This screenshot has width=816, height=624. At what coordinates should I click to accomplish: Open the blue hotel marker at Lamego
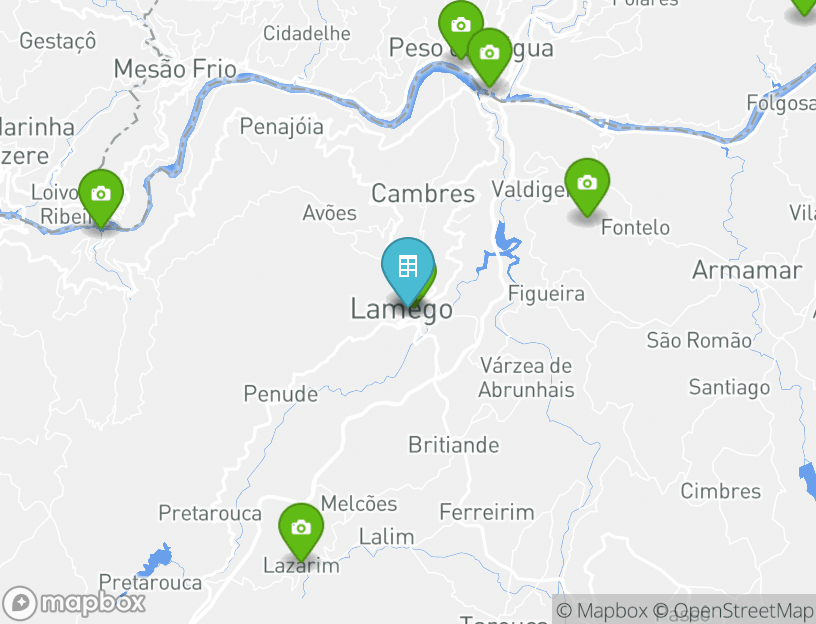(x=407, y=267)
